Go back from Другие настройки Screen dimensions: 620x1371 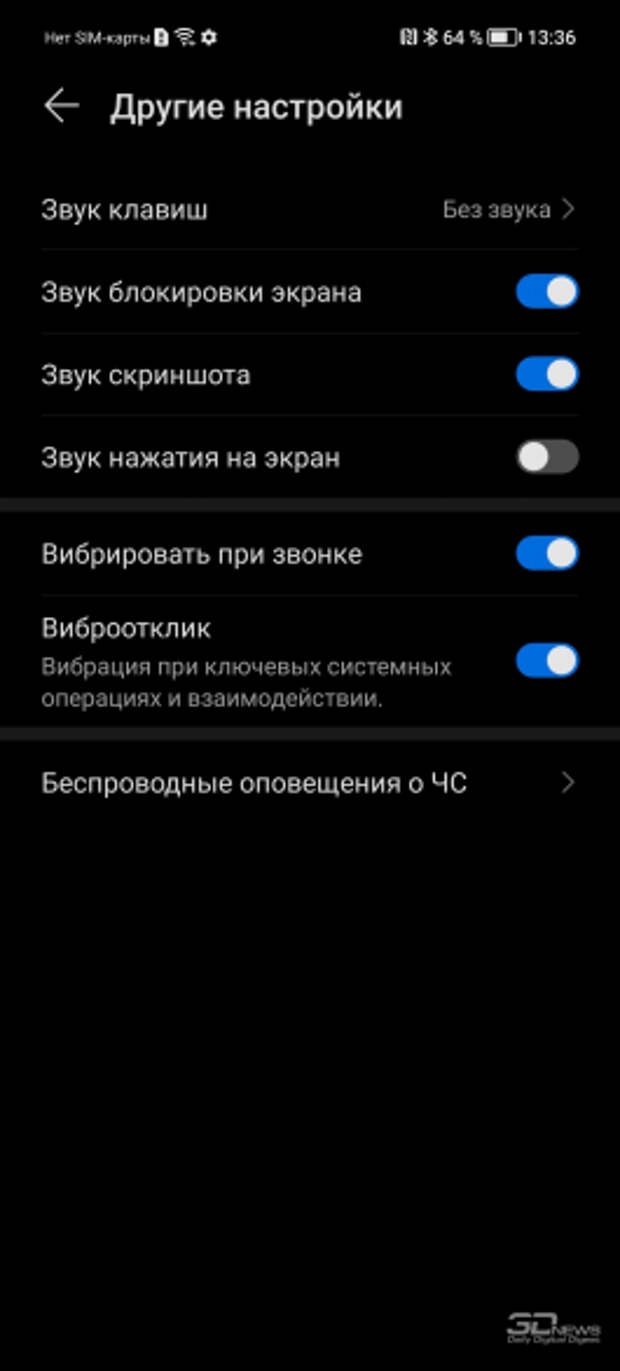[x=62, y=106]
